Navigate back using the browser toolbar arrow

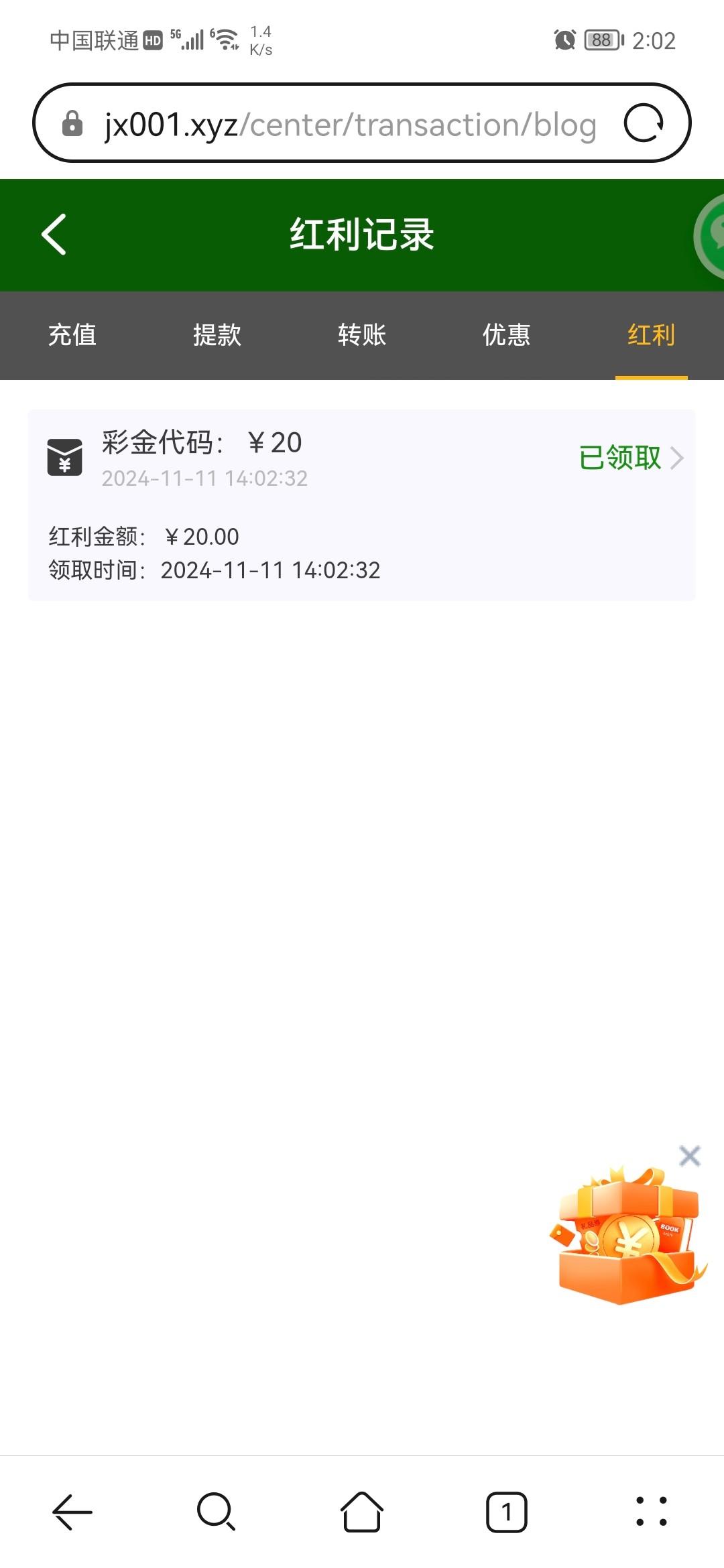[x=72, y=1512]
